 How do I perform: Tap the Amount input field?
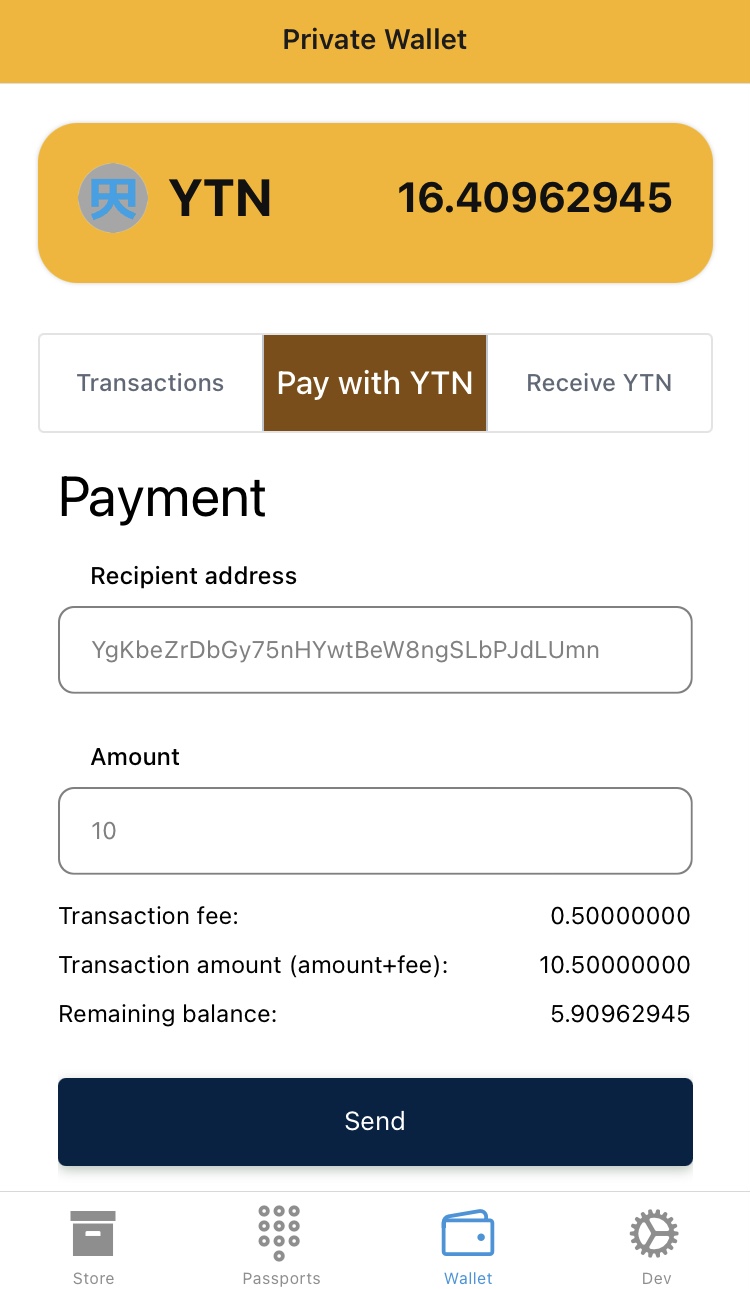coord(375,831)
